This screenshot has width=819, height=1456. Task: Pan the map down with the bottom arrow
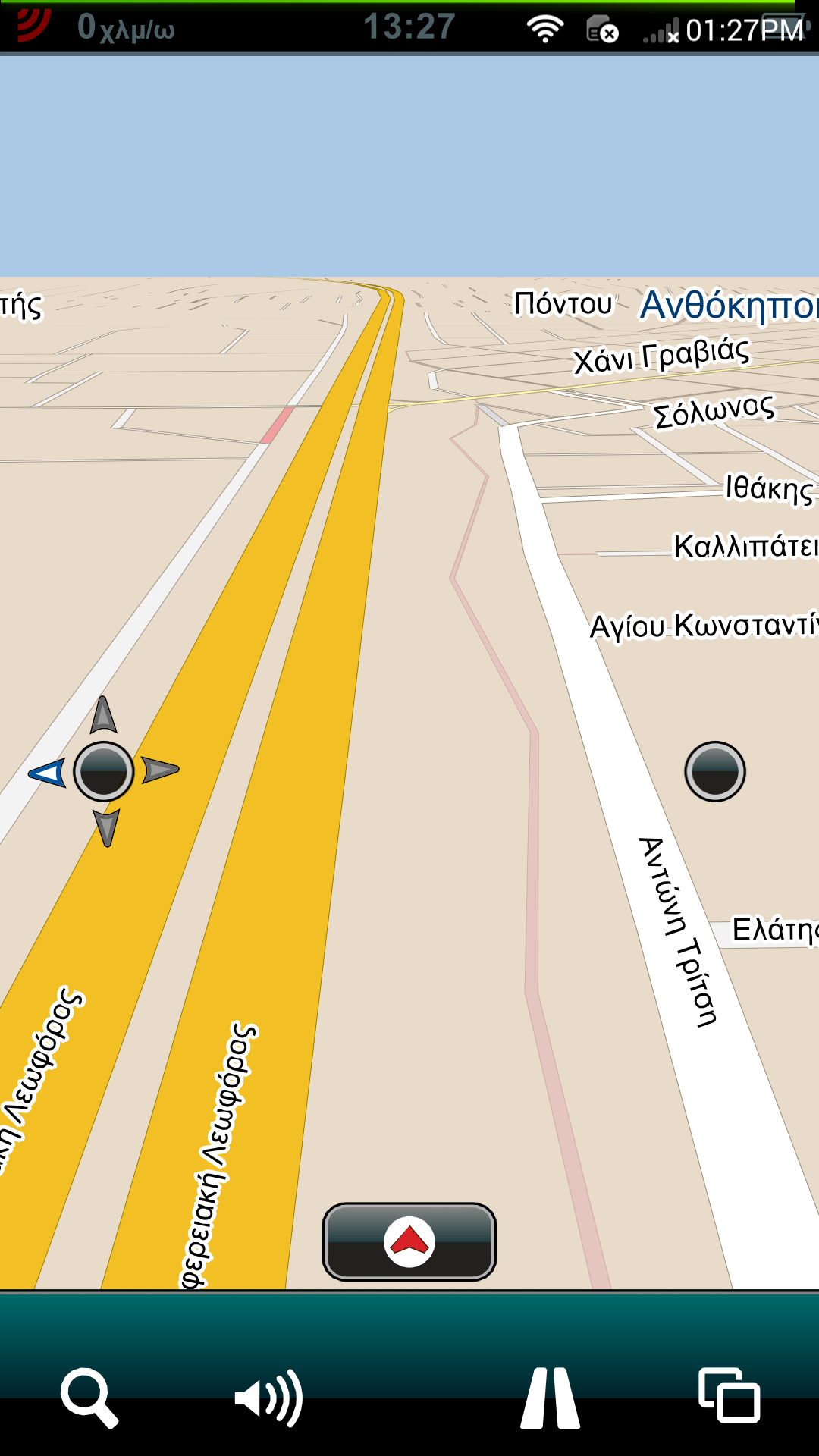(106, 827)
